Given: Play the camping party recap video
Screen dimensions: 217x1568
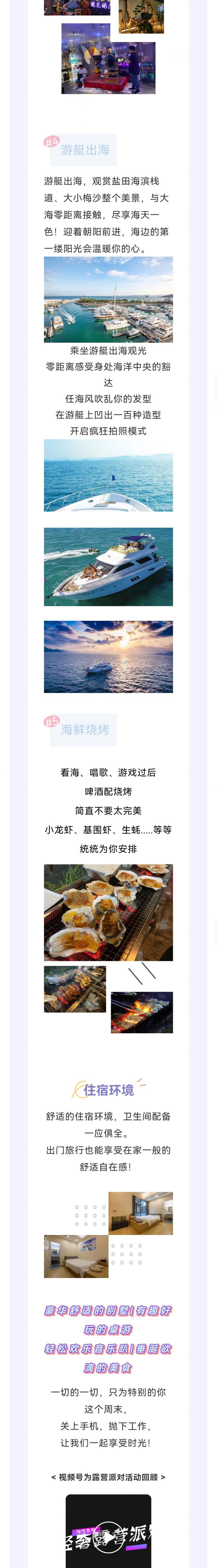Looking at the screenshot, I should [x=108, y=1538].
